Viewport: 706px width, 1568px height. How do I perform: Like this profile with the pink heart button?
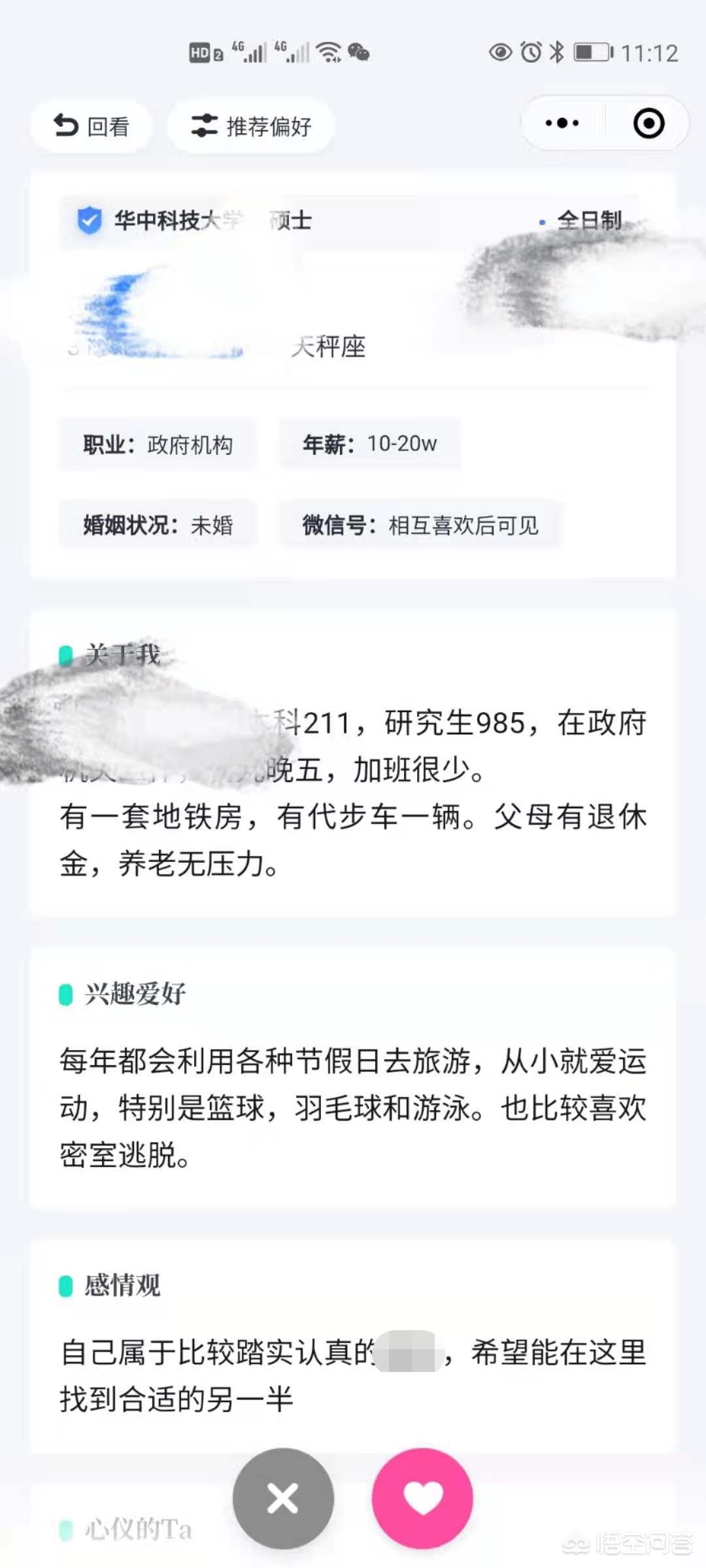[422, 1498]
